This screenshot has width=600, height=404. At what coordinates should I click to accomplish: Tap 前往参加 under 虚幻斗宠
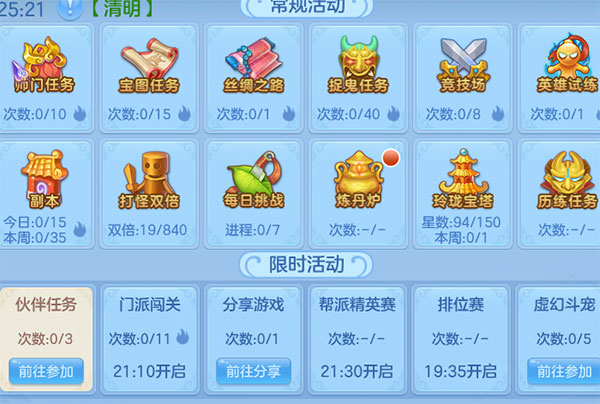click(563, 372)
